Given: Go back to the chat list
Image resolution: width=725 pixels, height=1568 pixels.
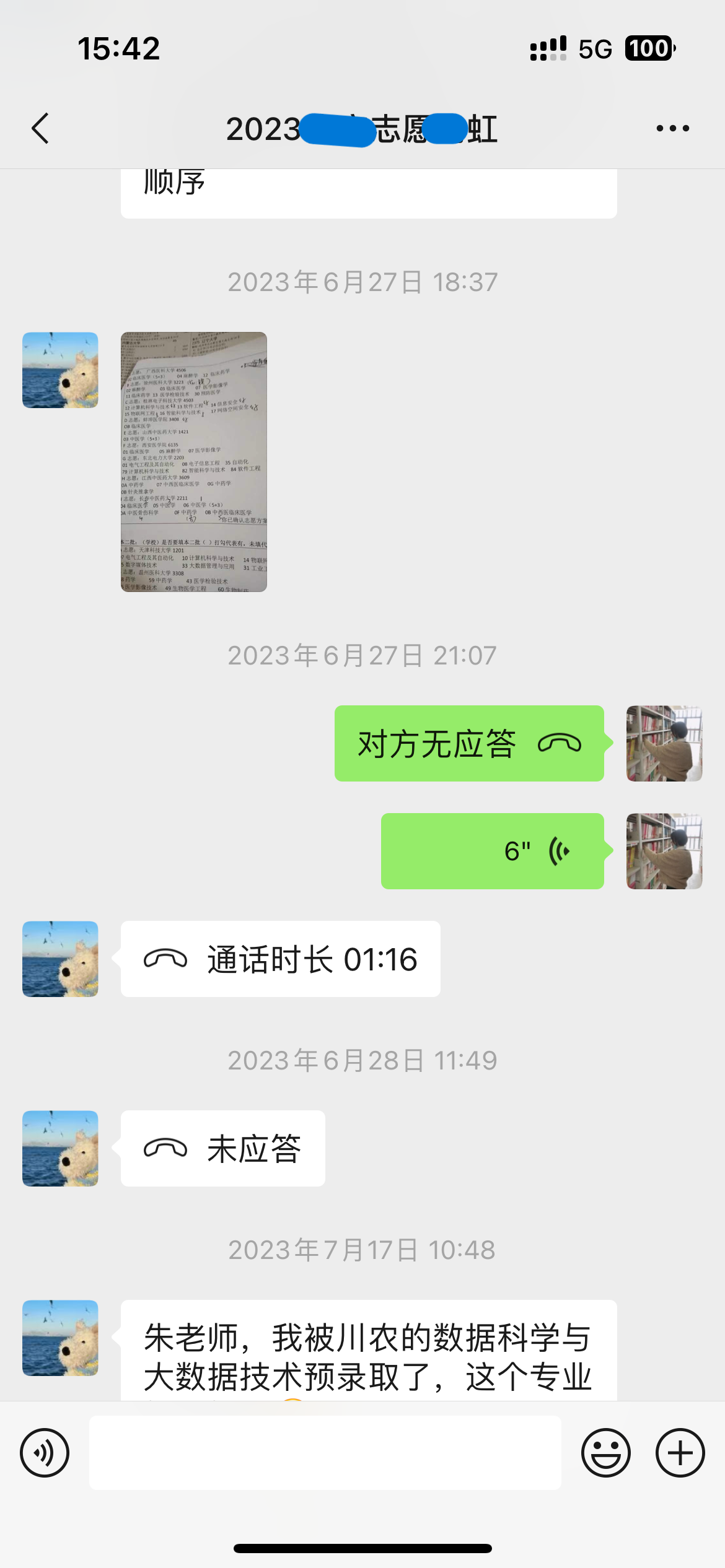Looking at the screenshot, I should 40,129.
